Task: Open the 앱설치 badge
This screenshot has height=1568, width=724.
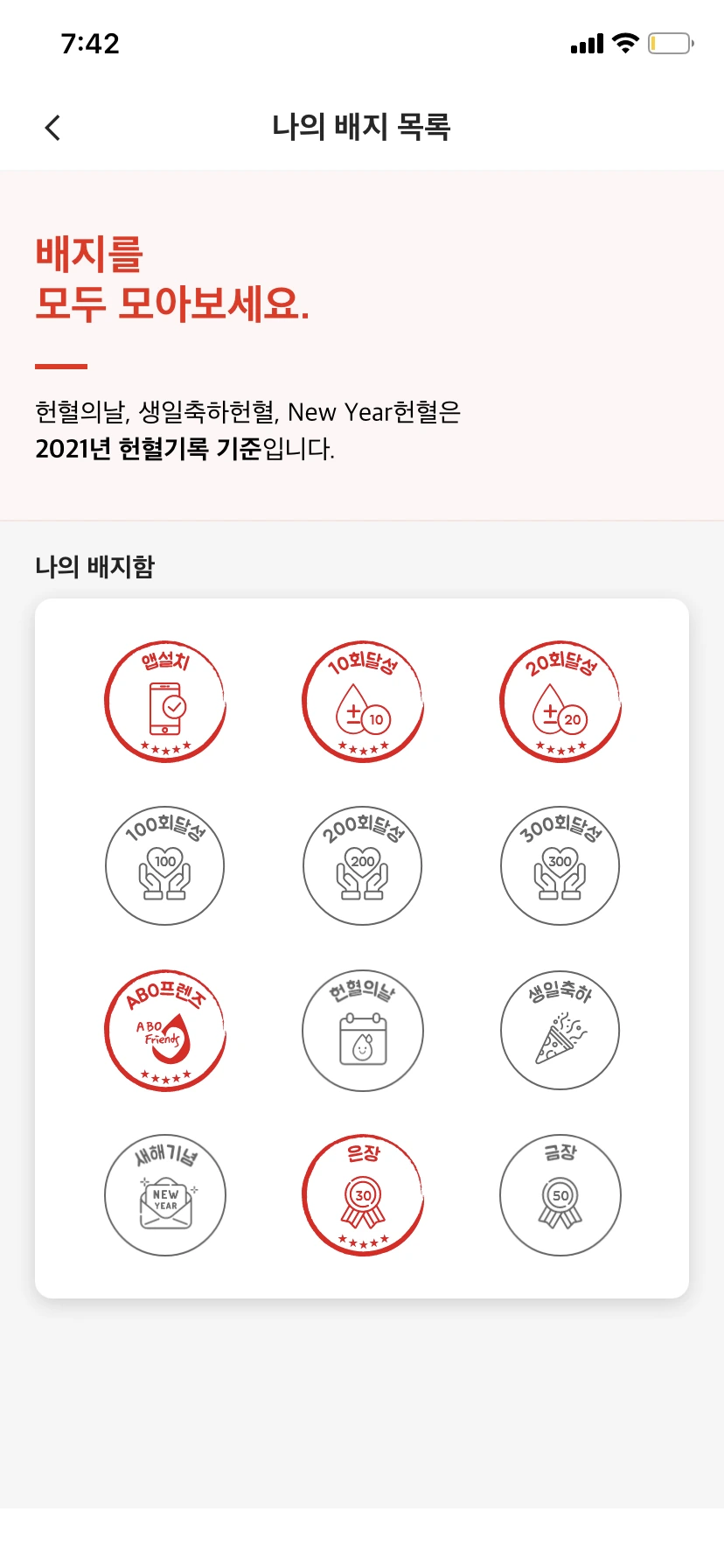Action: (165, 702)
